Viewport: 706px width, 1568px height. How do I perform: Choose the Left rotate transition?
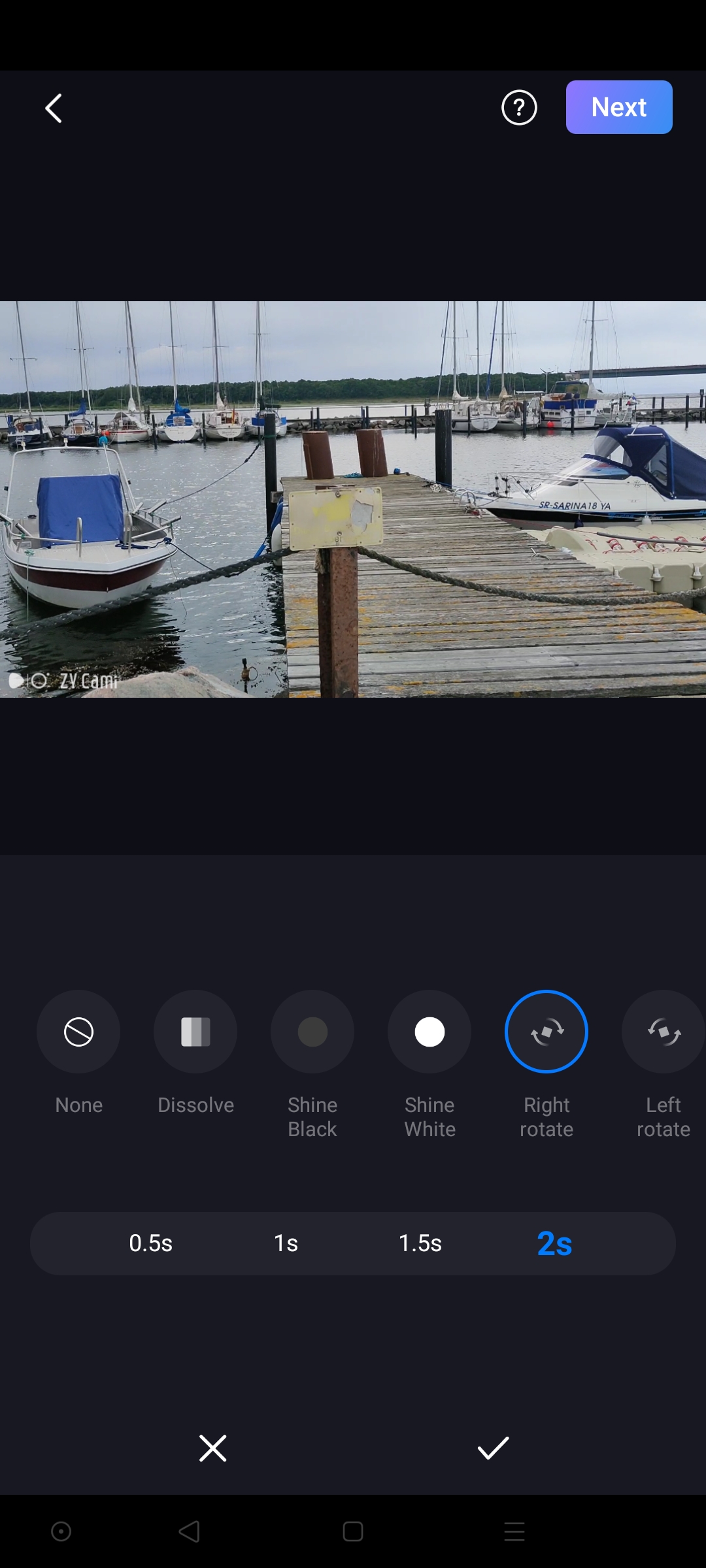(663, 1032)
